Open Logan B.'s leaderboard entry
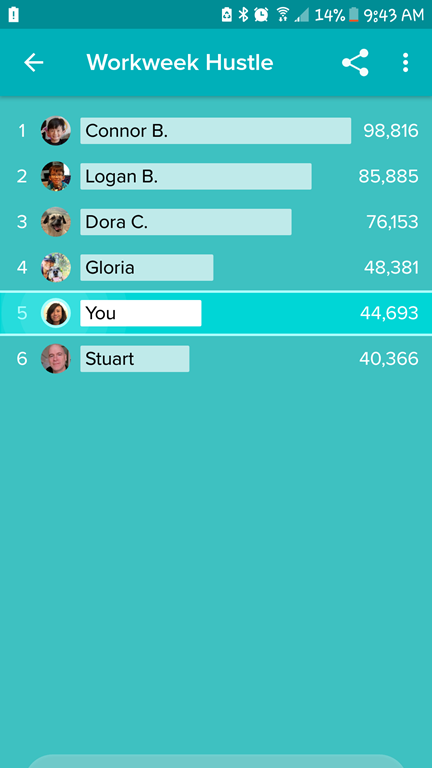 point(216,176)
